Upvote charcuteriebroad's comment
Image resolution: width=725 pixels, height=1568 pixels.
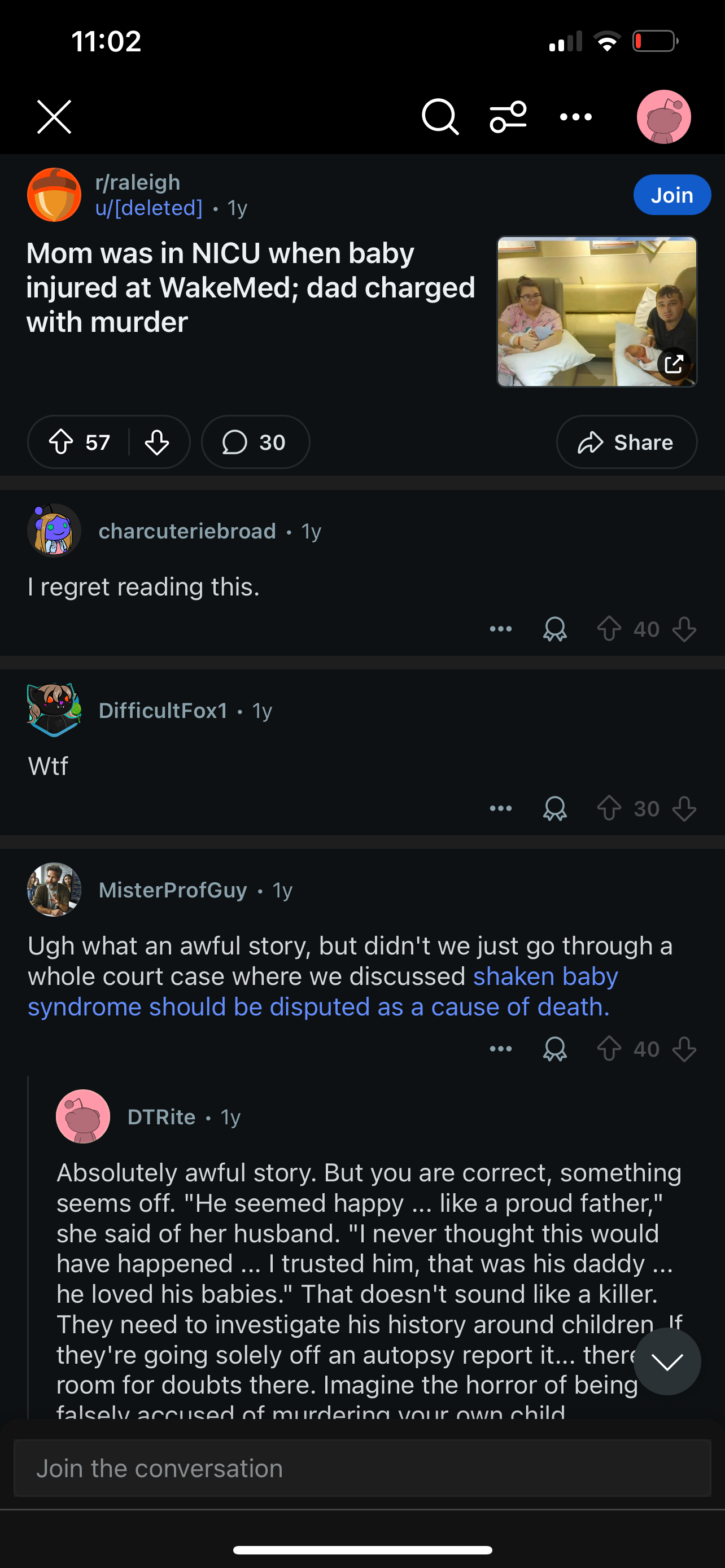tap(609, 629)
